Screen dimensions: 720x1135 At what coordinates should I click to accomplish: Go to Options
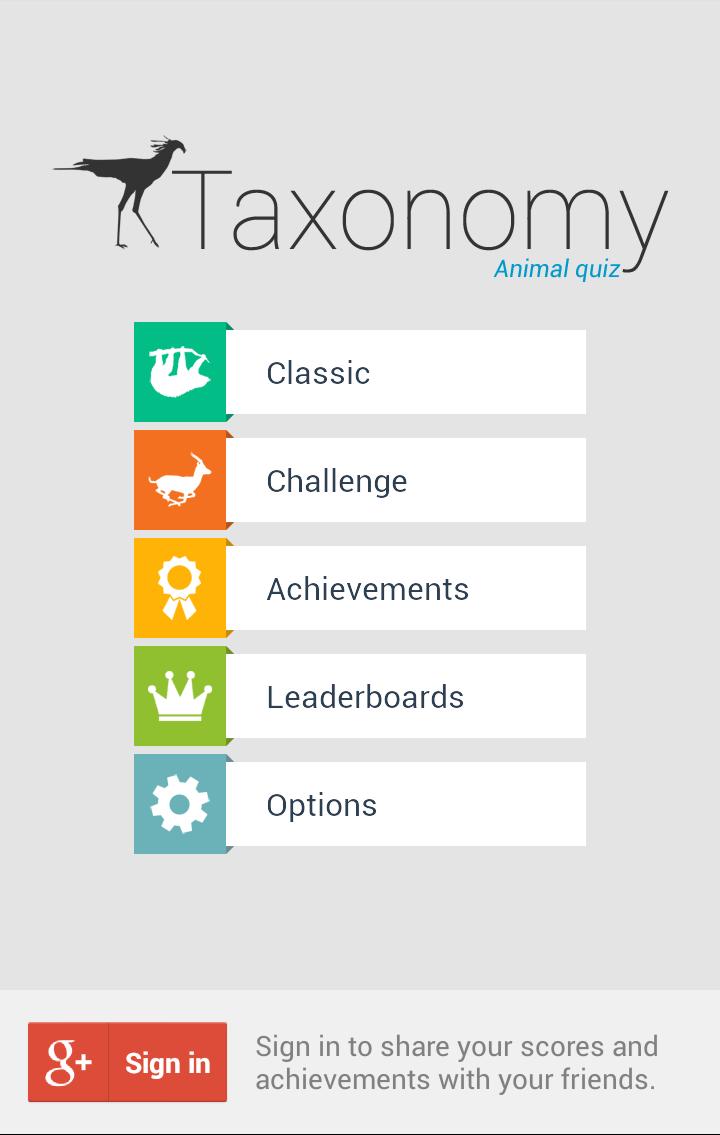point(360,804)
